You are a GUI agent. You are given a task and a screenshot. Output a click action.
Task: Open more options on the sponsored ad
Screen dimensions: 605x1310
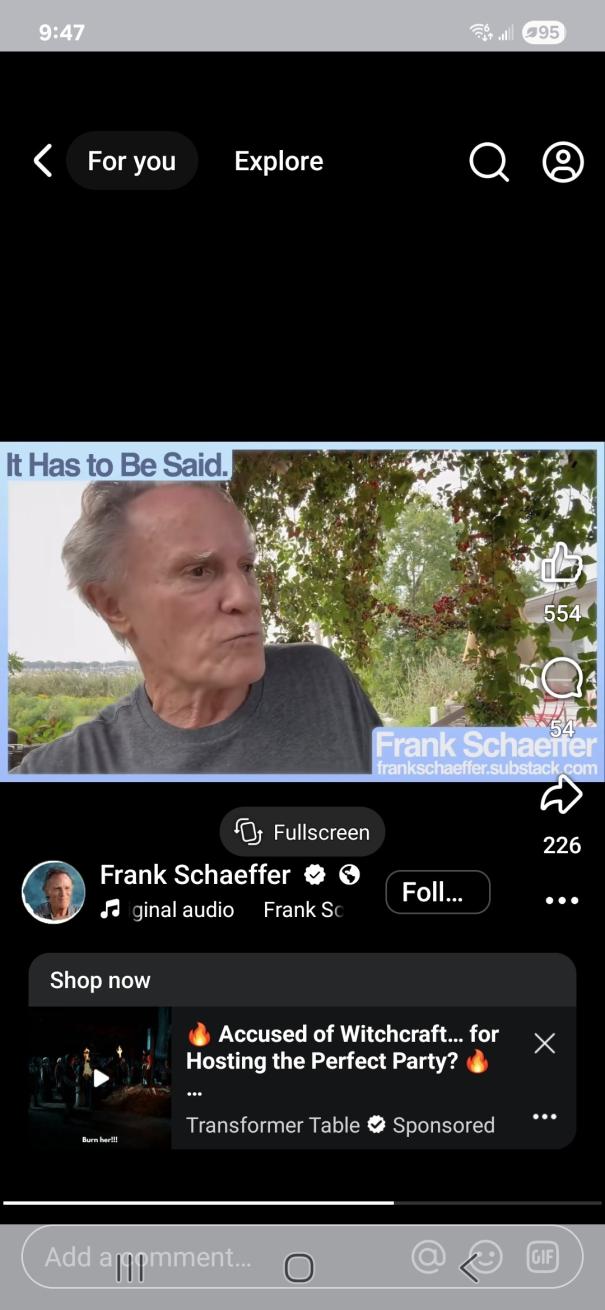[544, 1116]
